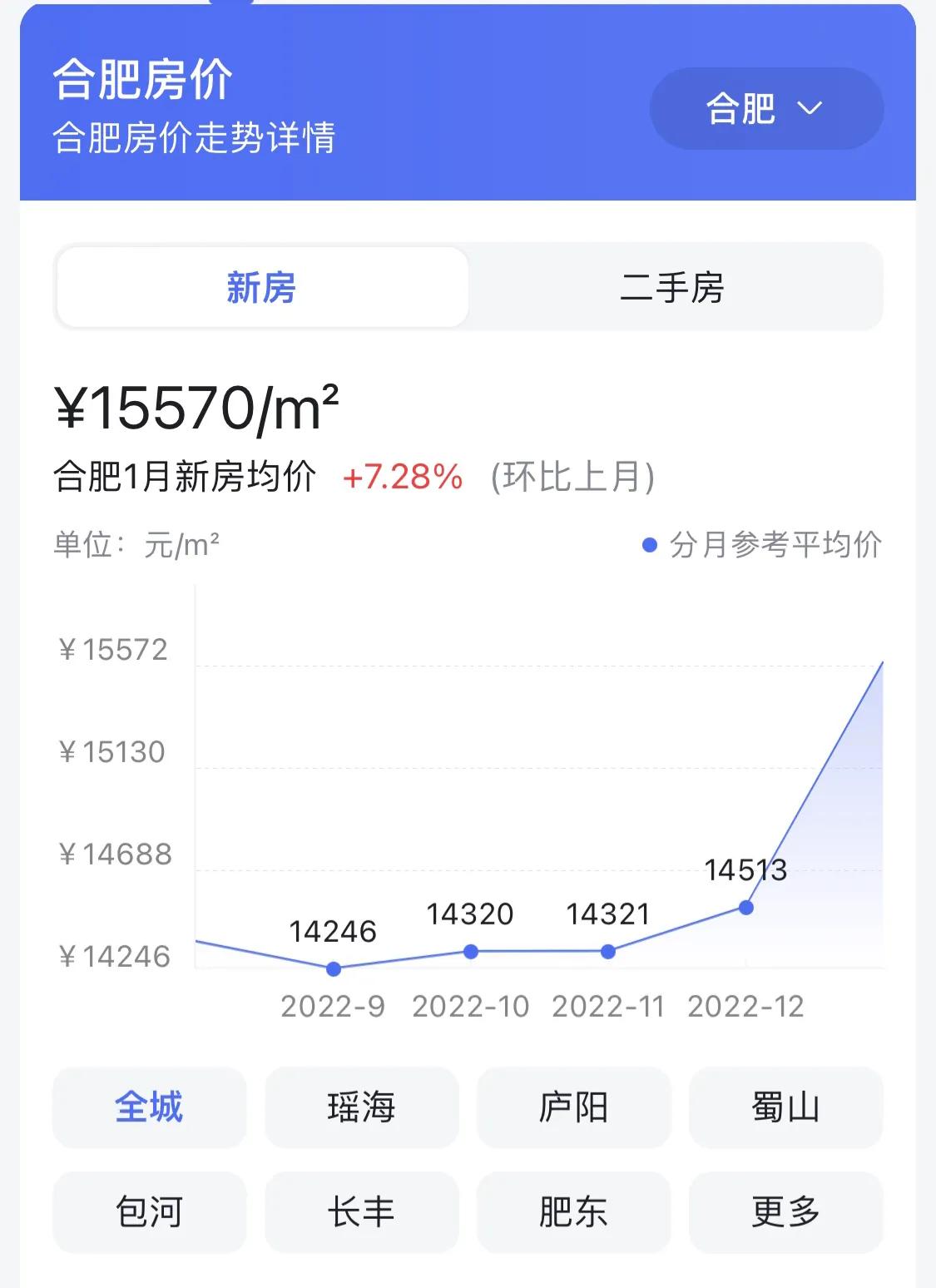Select the 瑶海 district filter
936x1288 pixels.
point(360,1109)
